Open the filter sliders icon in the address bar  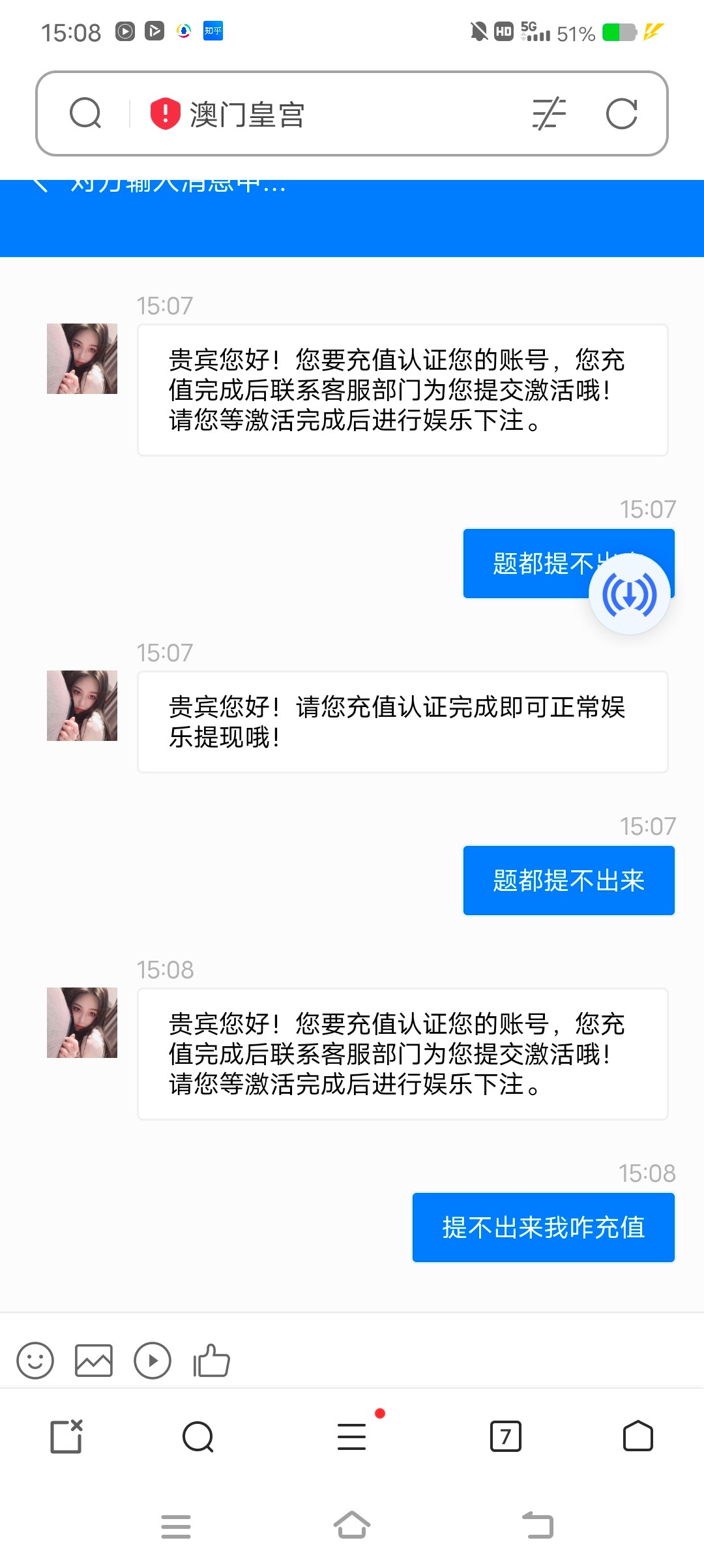[x=548, y=113]
